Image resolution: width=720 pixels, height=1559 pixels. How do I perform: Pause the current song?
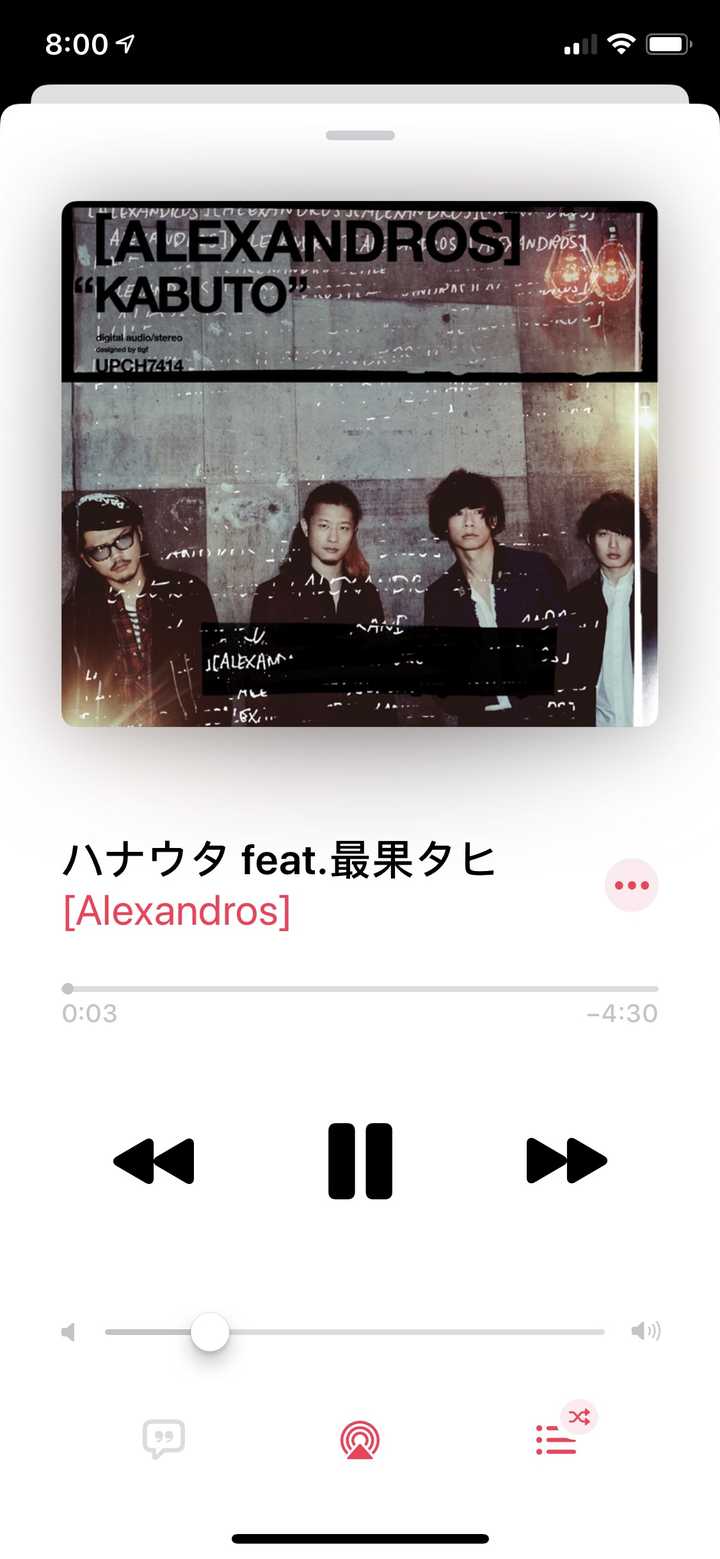tap(360, 1161)
